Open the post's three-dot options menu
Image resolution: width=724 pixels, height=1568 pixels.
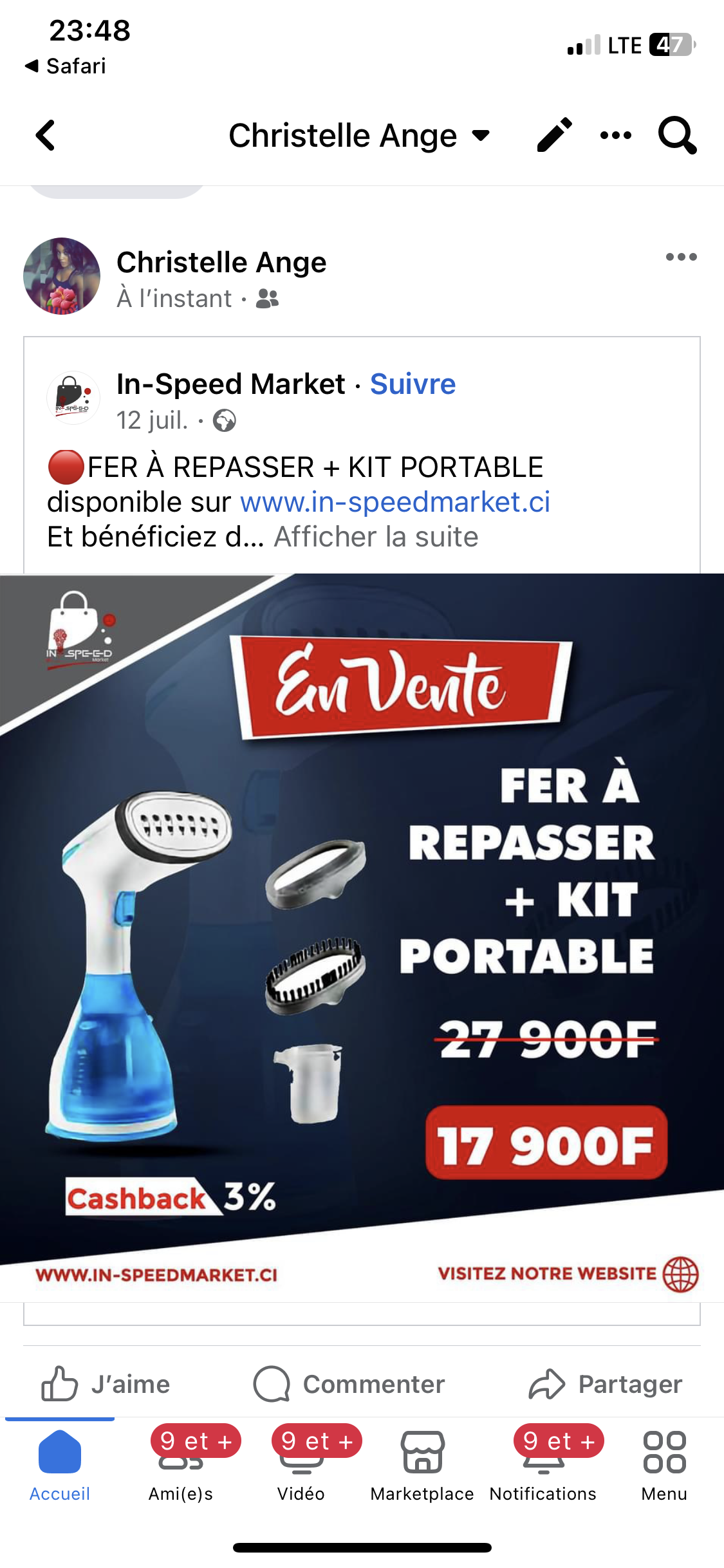pos(681,257)
